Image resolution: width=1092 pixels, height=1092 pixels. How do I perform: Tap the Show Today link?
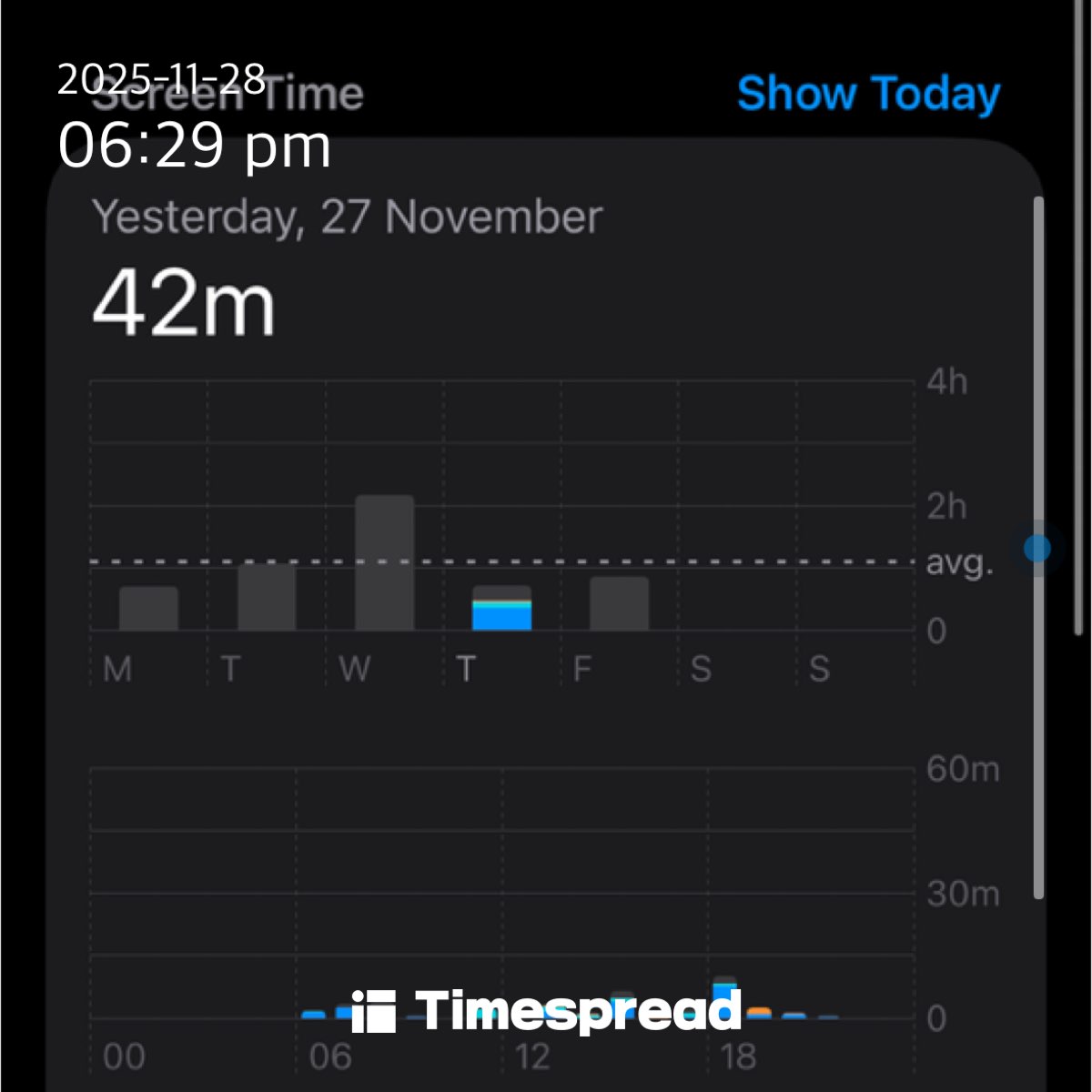coord(867,94)
